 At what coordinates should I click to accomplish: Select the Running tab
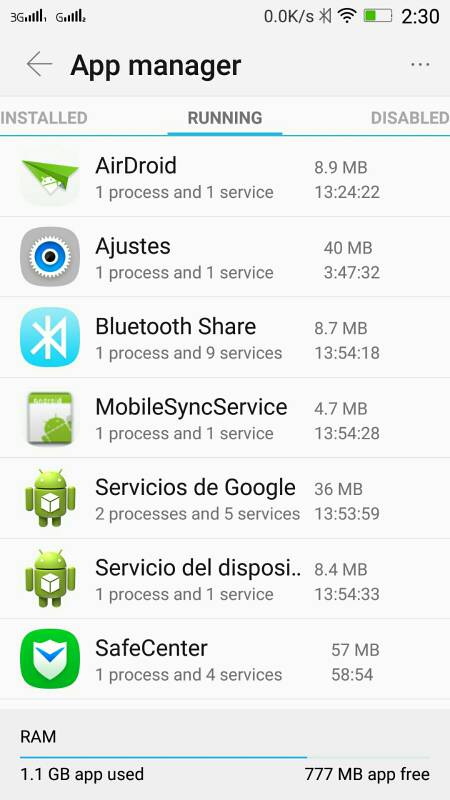(x=224, y=118)
